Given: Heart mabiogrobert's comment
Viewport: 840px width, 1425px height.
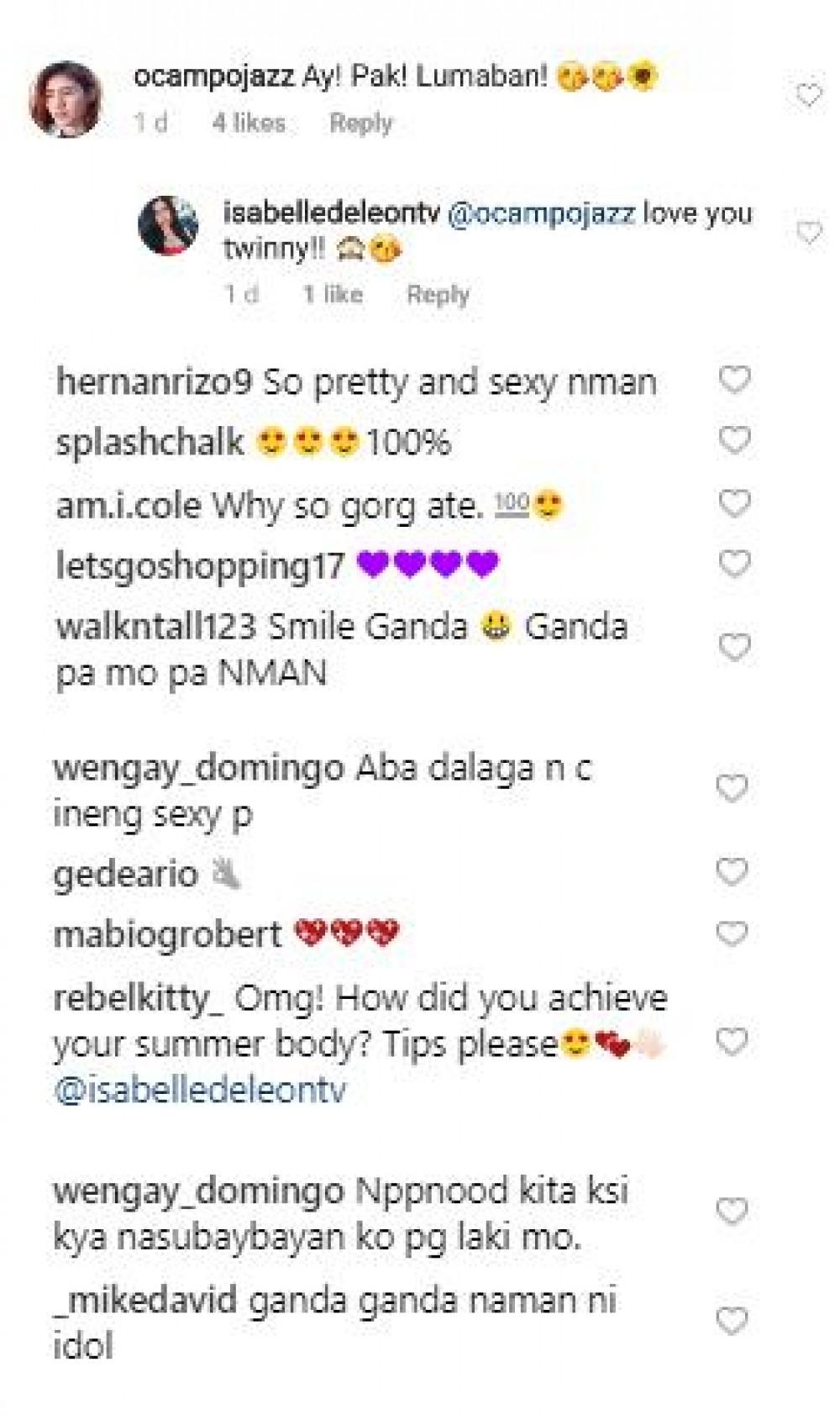Looking at the screenshot, I should pos(732,933).
